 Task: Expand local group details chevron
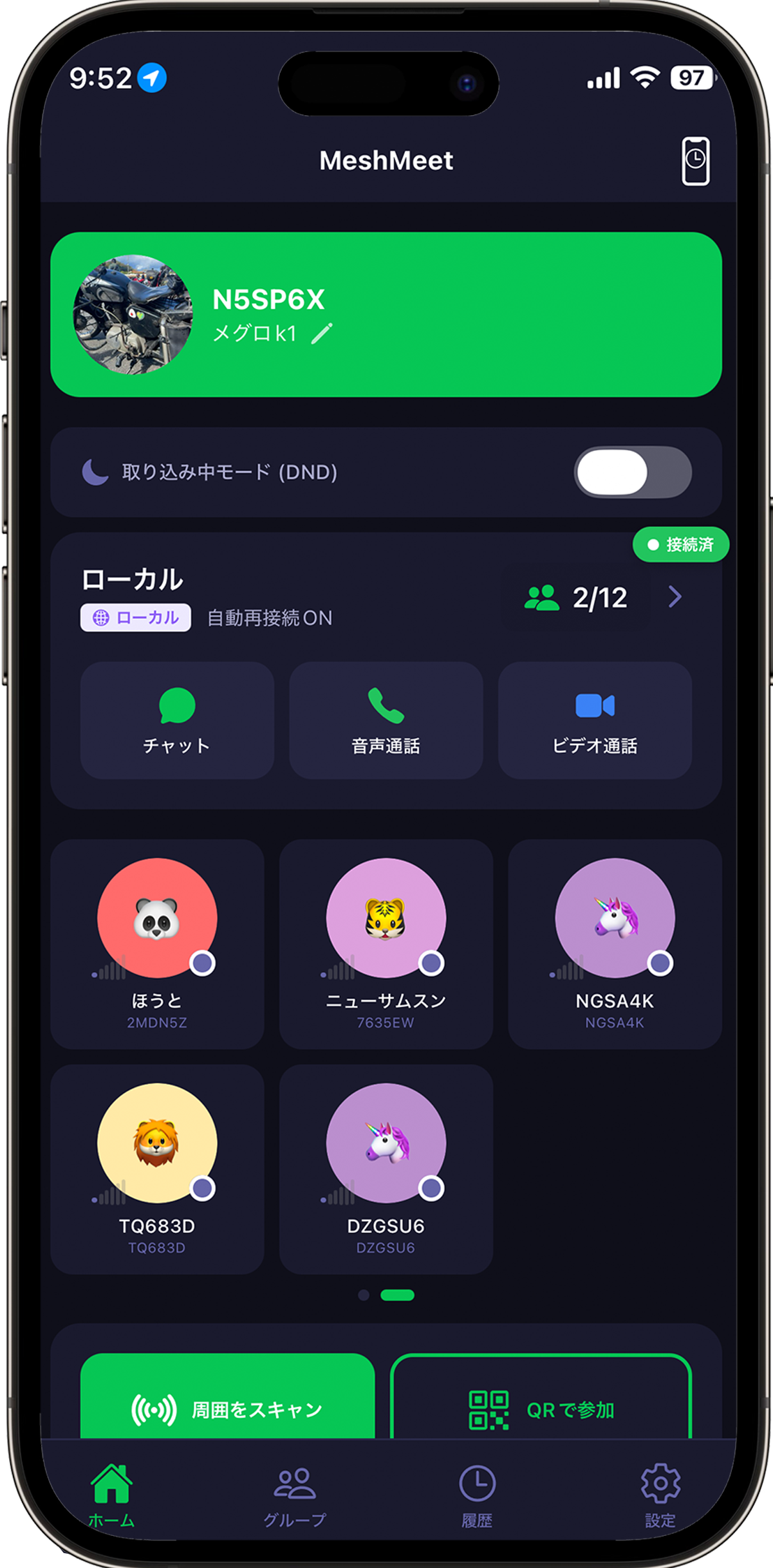pyautogui.click(x=675, y=597)
